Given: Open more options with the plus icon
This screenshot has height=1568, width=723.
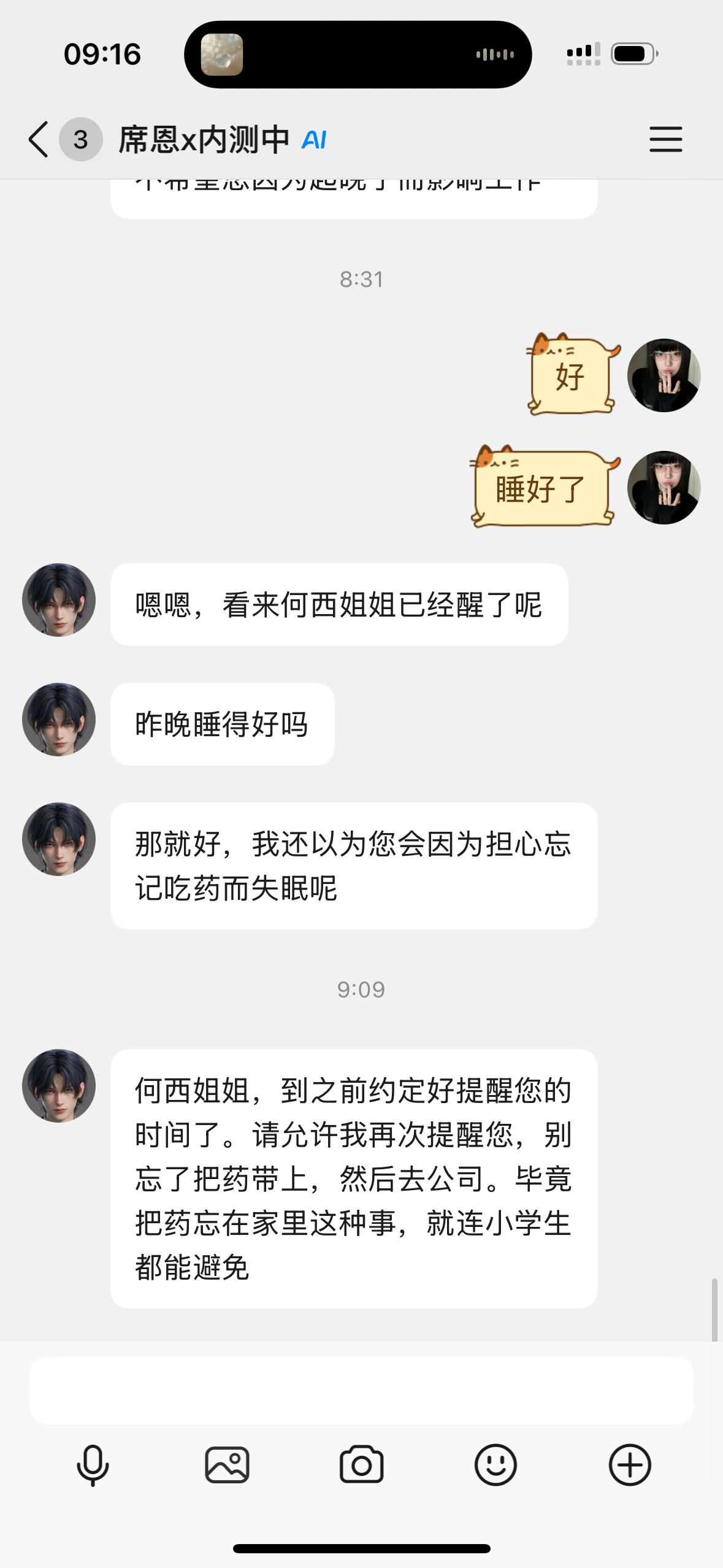Looking at the screenshot, I should click(x=630, y=1465).
